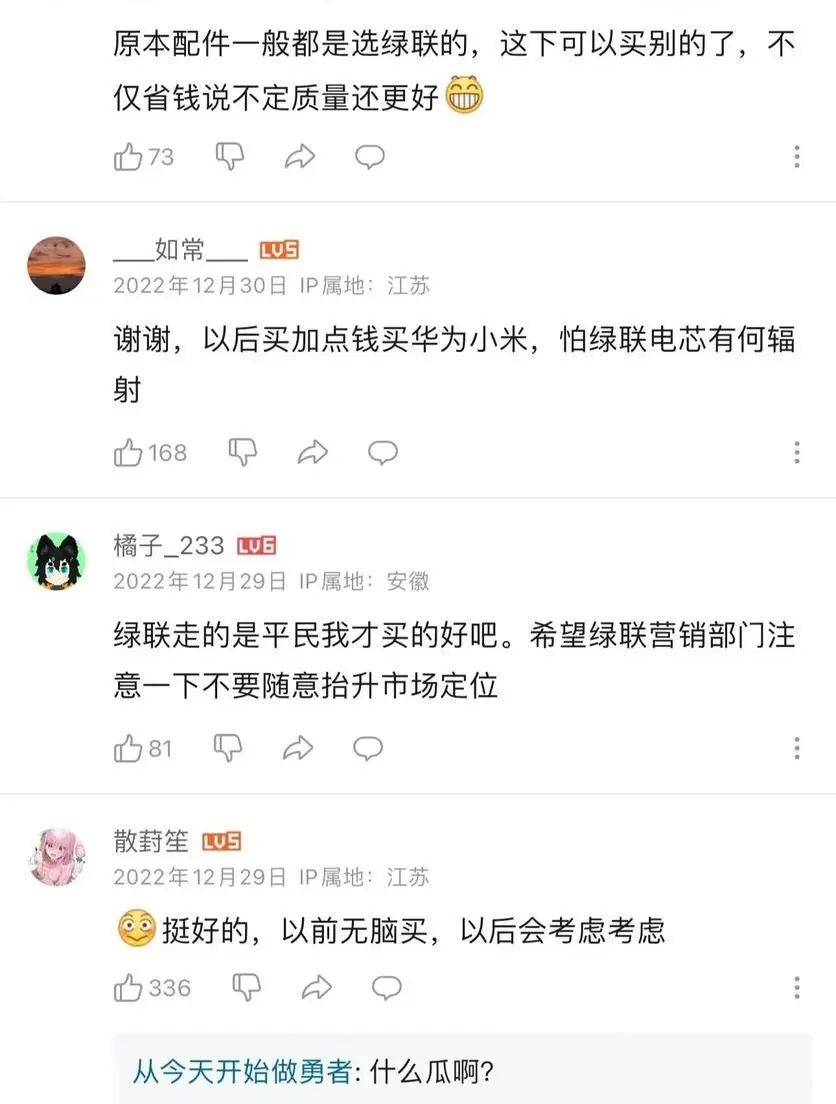
Task: Like the comment with 73 likes
Action: tap(129, 157)
